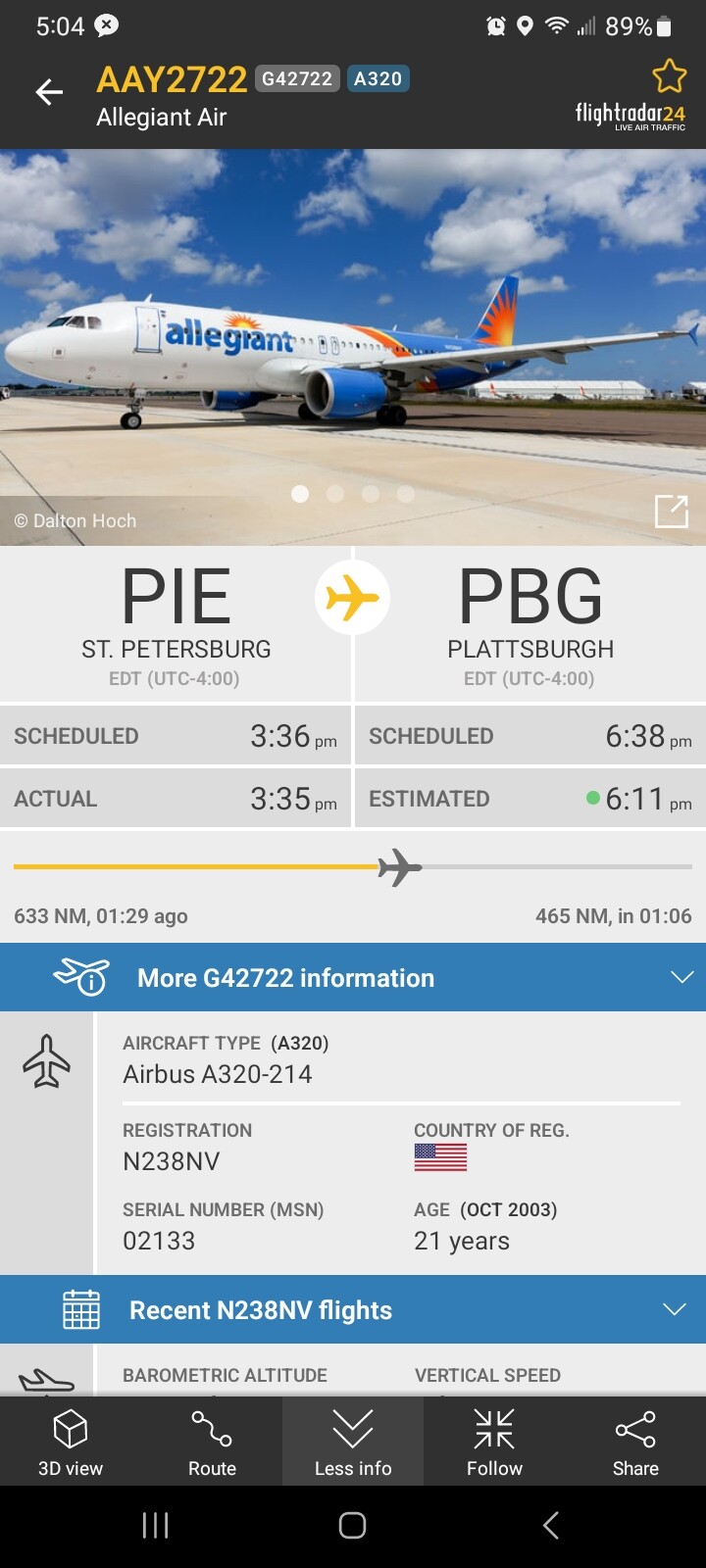Screen dimensions: 706x1568
Task: Open the aircraft photo in full view
Action: (x=671, y=511)
